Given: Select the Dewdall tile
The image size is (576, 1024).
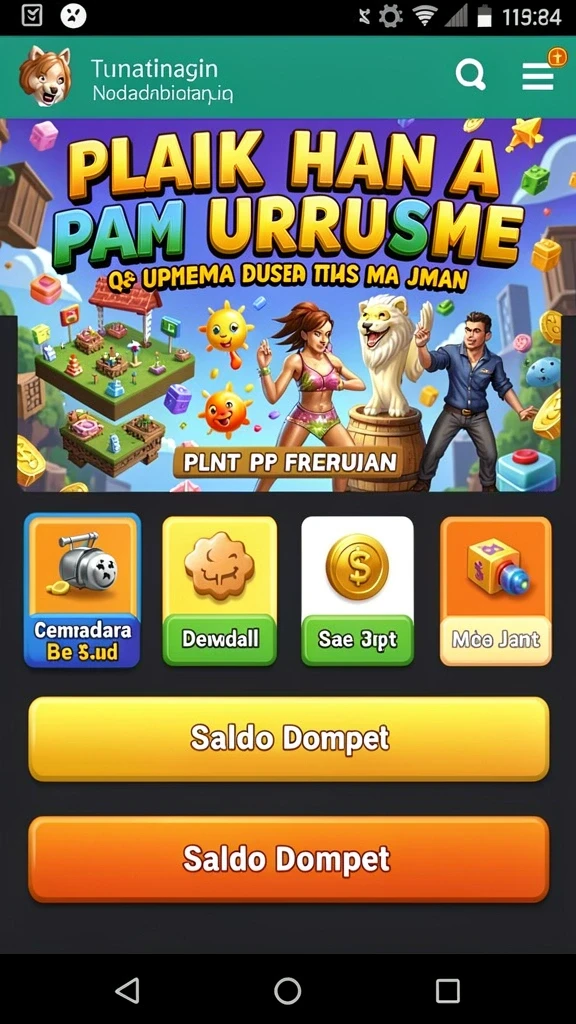Looking at the screenshot, I should (x=219, y=591).
